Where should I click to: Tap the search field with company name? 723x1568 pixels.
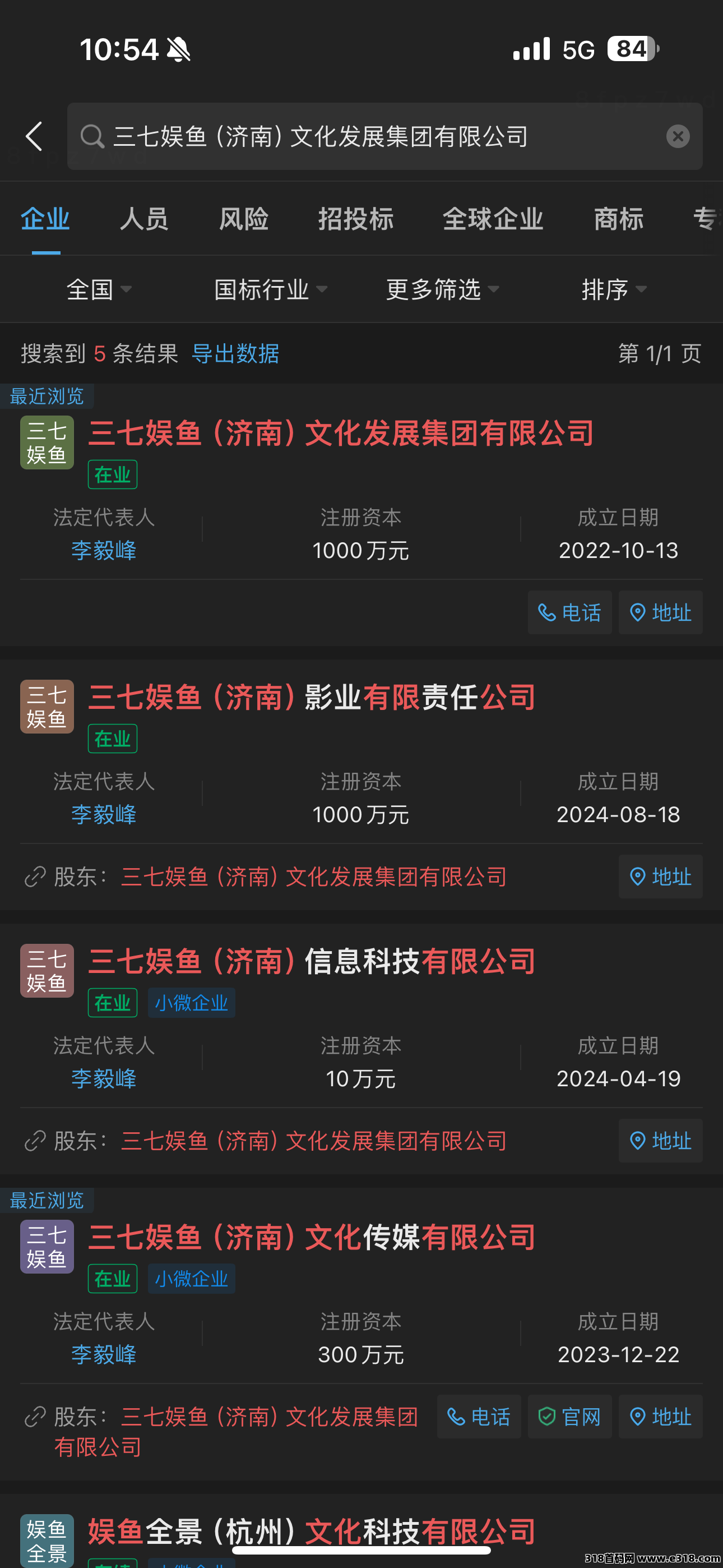tap(384, 136)
